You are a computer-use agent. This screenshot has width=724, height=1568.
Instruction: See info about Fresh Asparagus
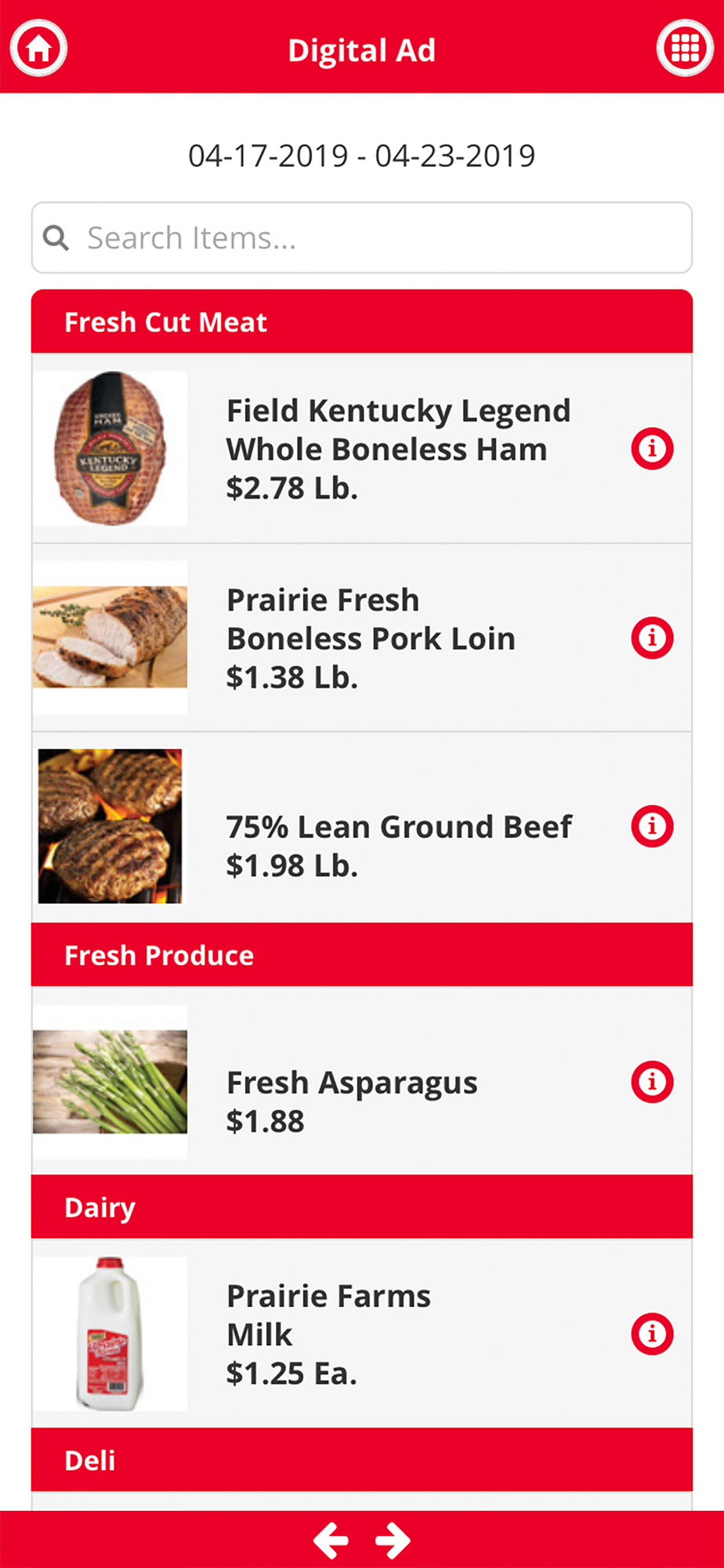tap(652, 1082)
